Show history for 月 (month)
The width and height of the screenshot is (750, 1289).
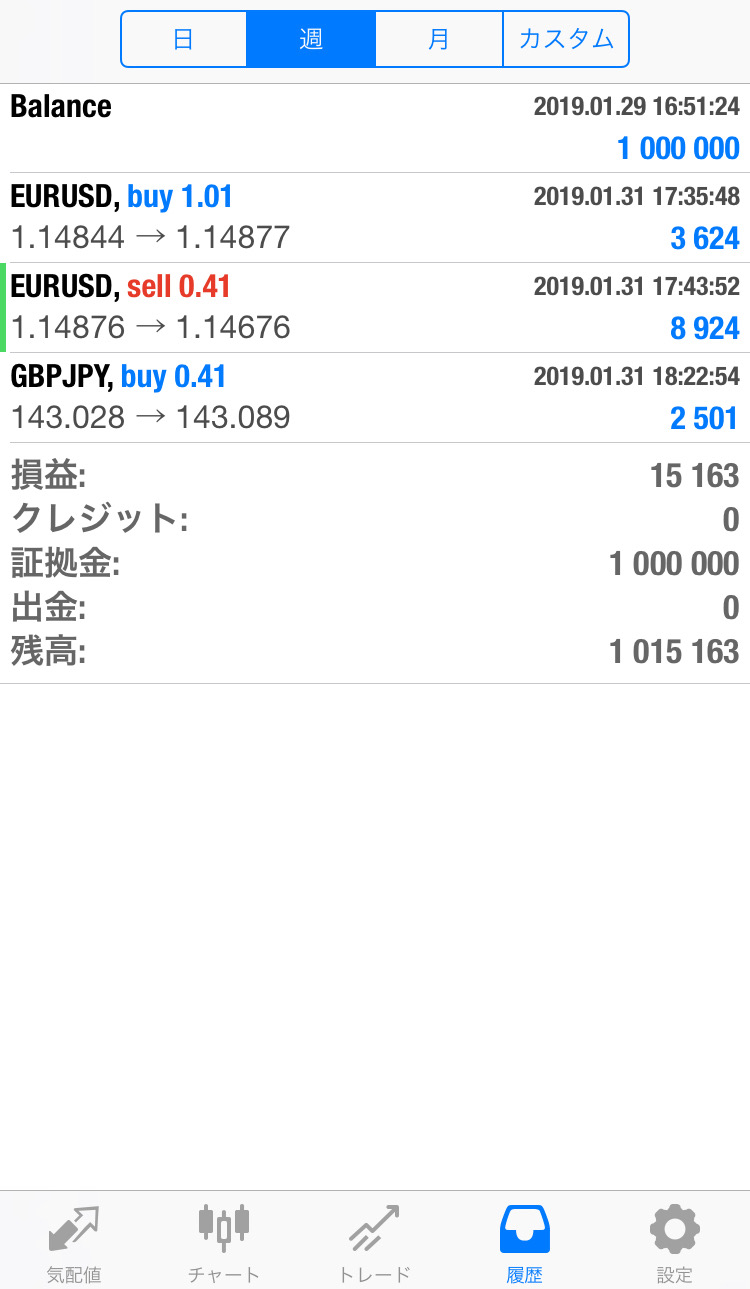[439, 40]
